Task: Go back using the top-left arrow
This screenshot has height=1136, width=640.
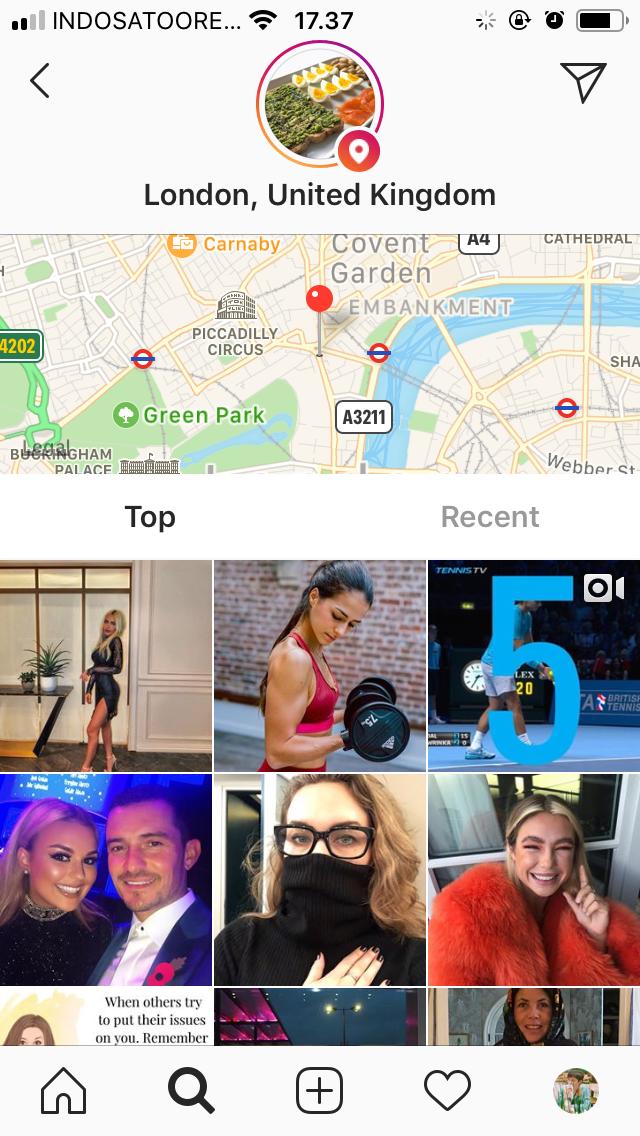Action: pyautogui.click(x=40, y=81)
